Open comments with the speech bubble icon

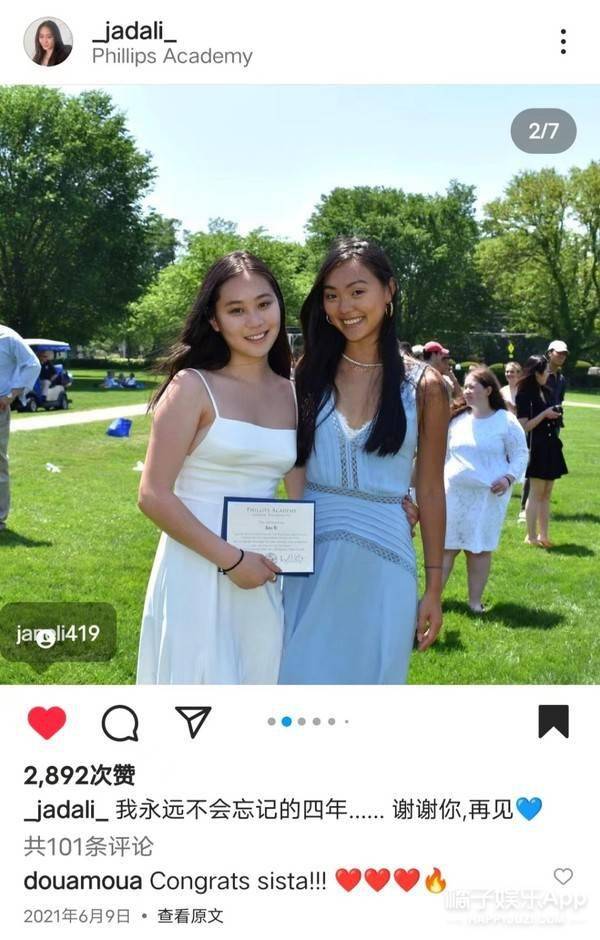pos(120,722)
